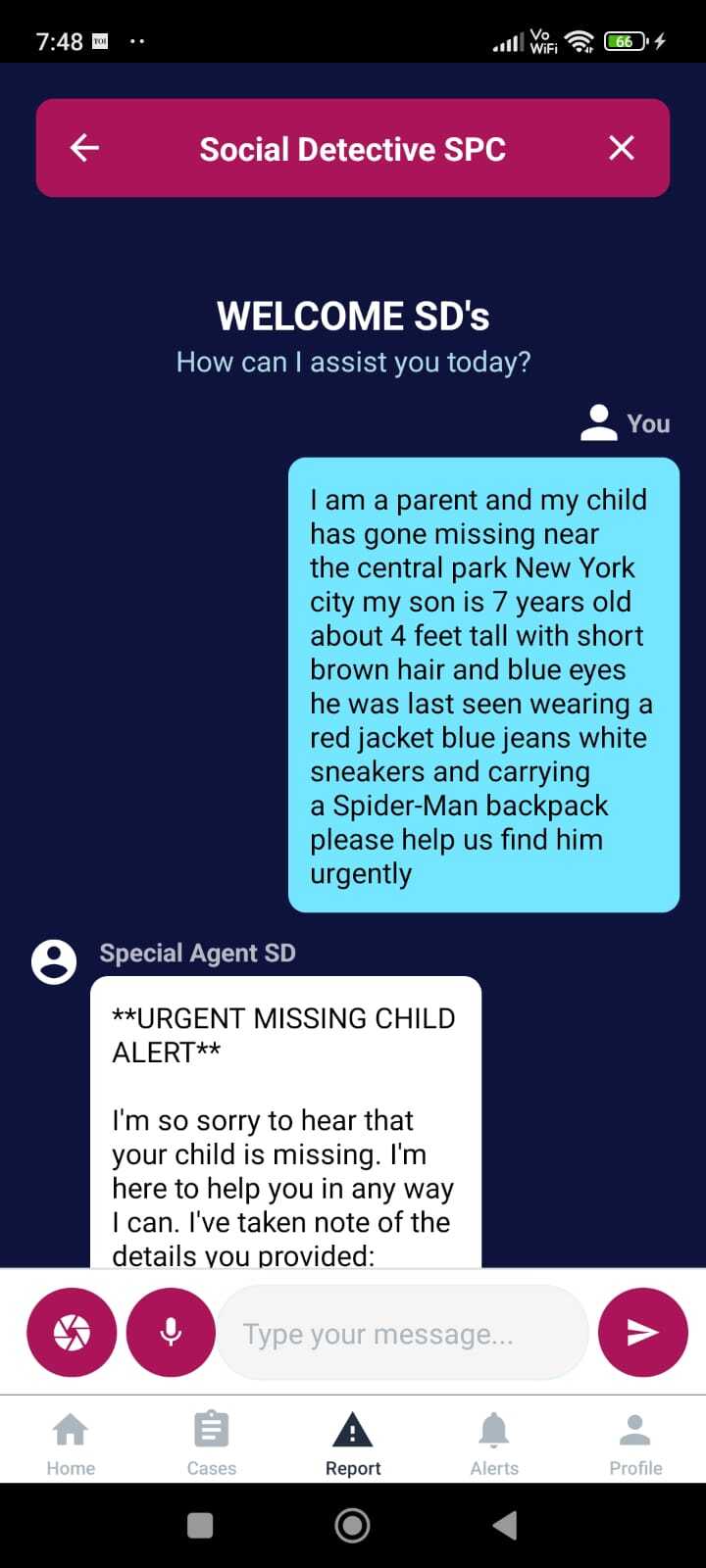The width and height of the screenshot is (706, 1568).
Task: Go back using the header arrow
Action: tap(85, 148)
